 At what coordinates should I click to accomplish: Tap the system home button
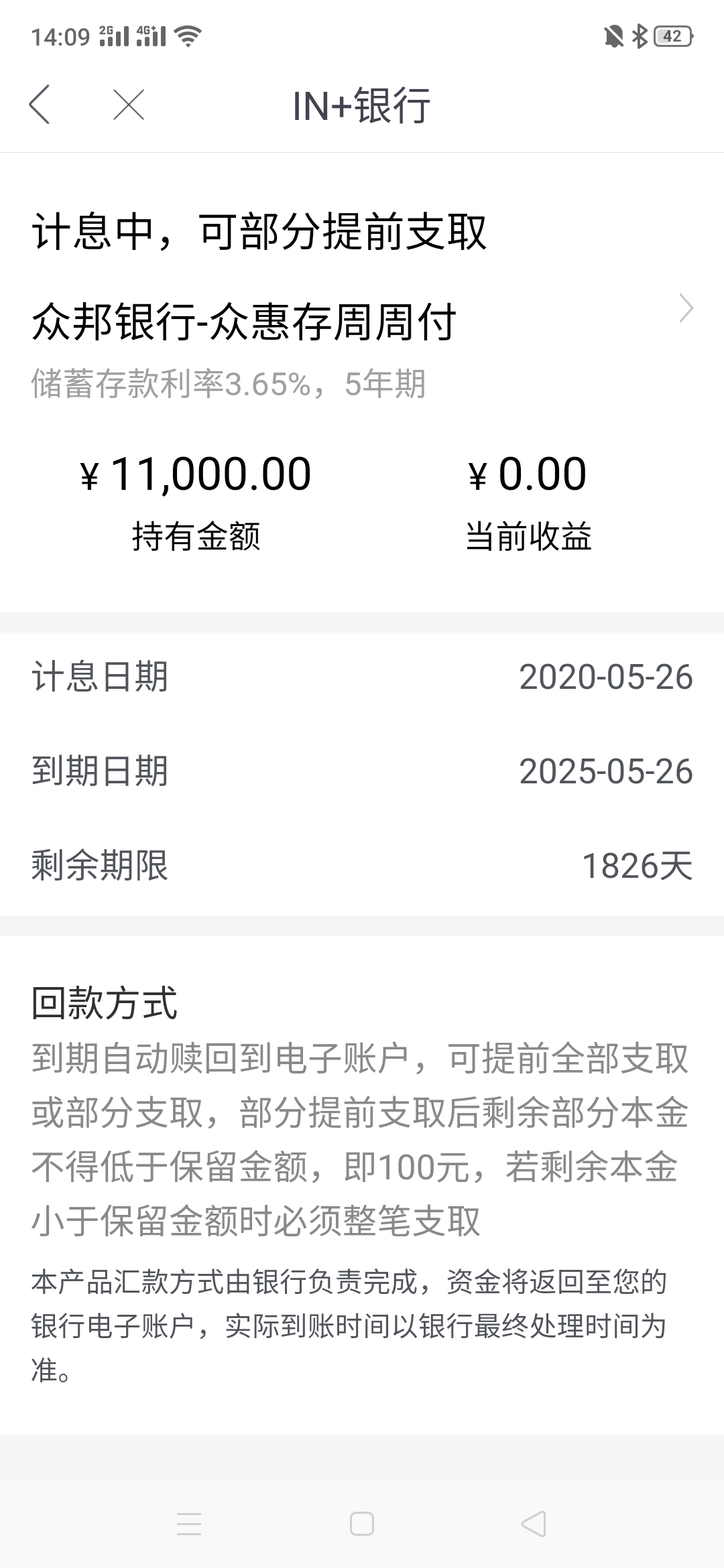tap(362, 1524)
